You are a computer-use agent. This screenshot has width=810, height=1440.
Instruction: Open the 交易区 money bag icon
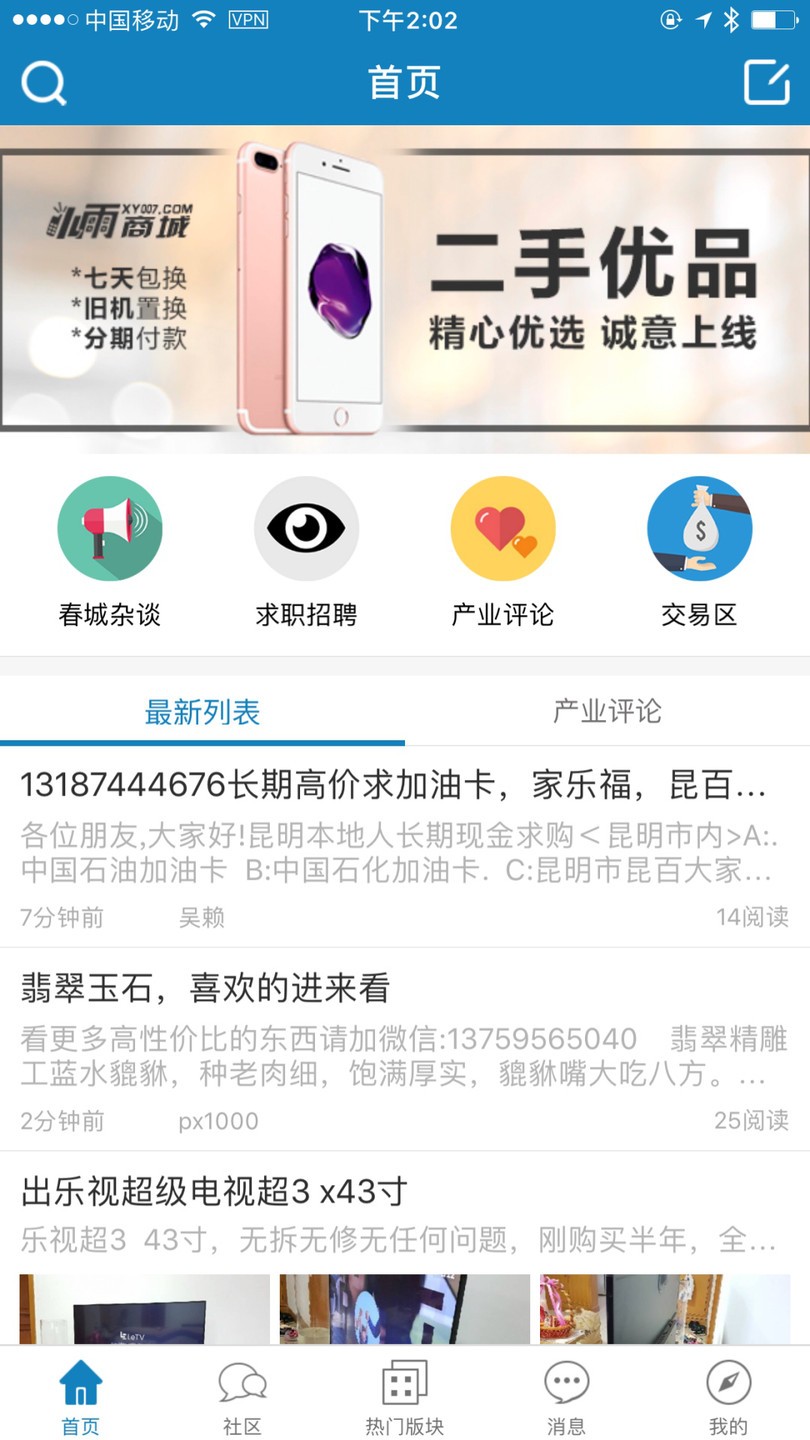coord(699,528)
